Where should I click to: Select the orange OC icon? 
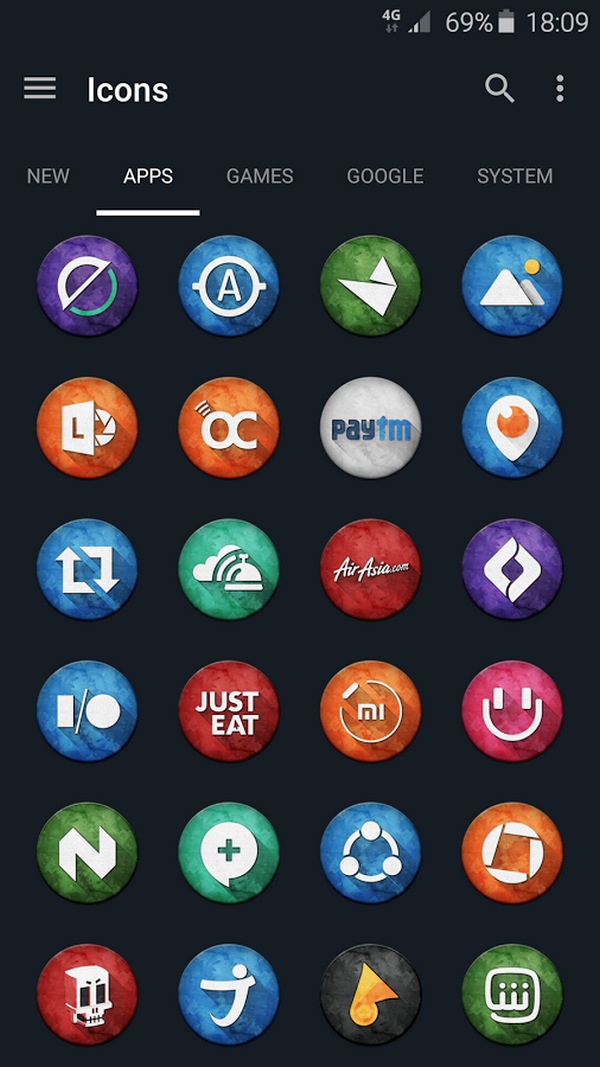[228, 428]
